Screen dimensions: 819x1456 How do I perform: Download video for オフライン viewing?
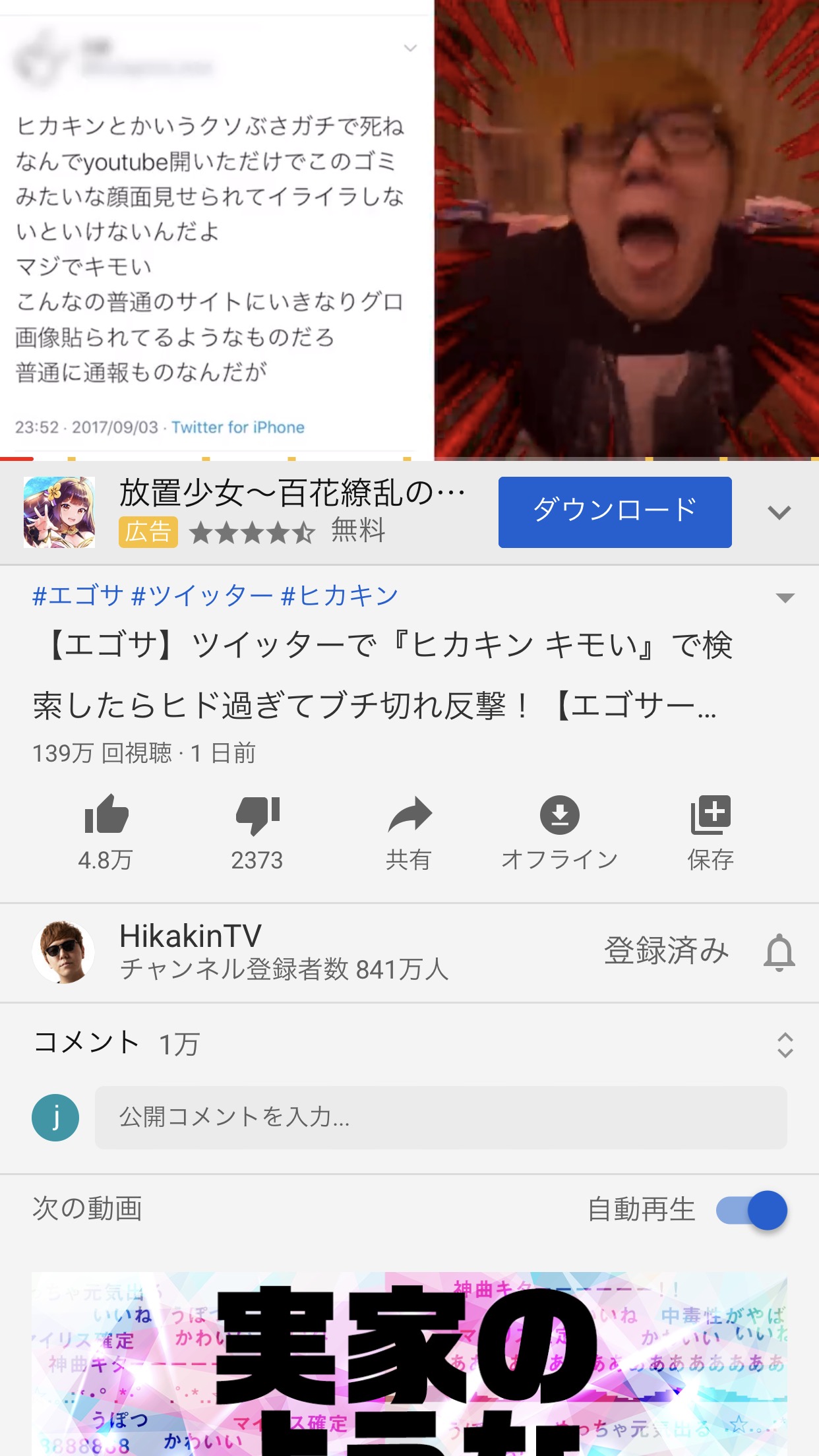pos(559,832)
